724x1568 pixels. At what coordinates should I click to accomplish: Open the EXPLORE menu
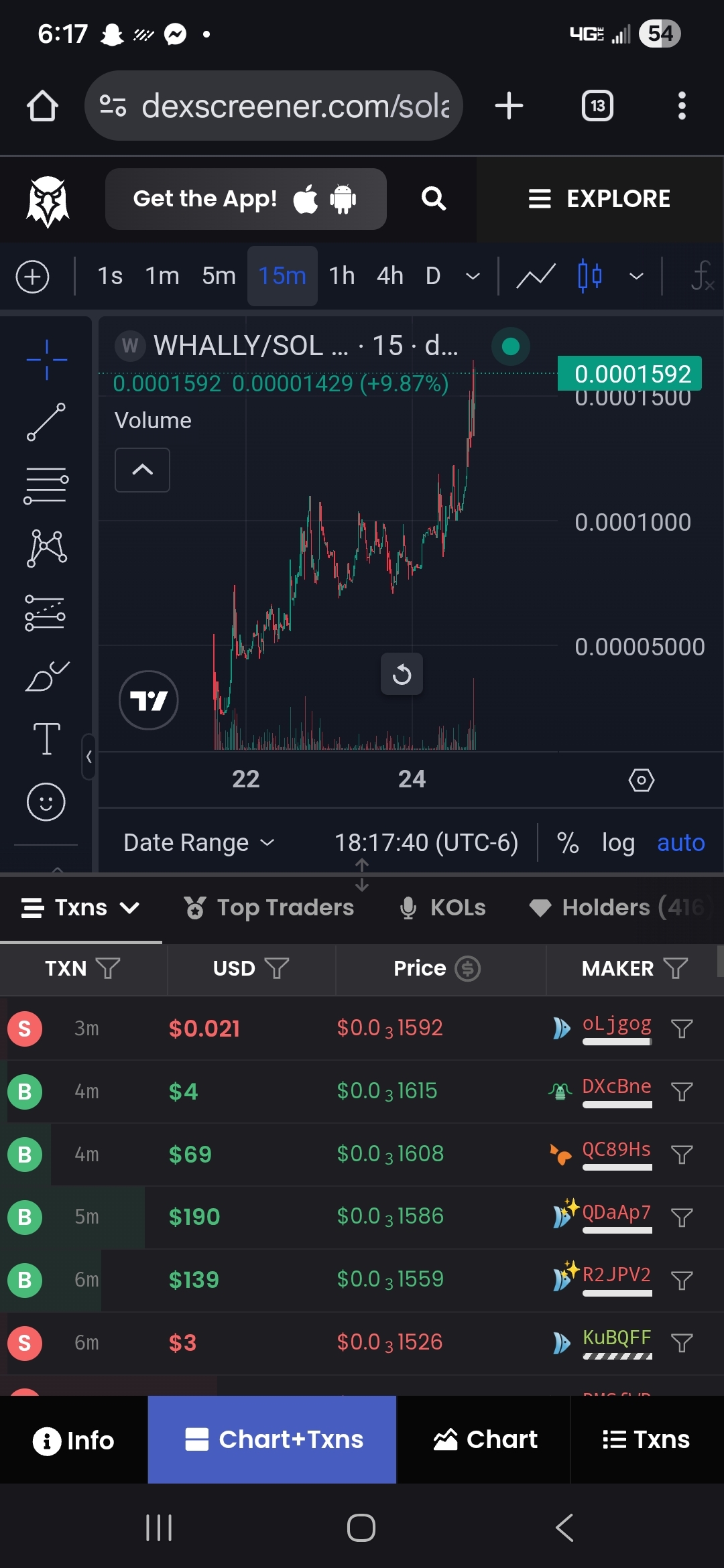pyautogui.click(x=600, y=199)
